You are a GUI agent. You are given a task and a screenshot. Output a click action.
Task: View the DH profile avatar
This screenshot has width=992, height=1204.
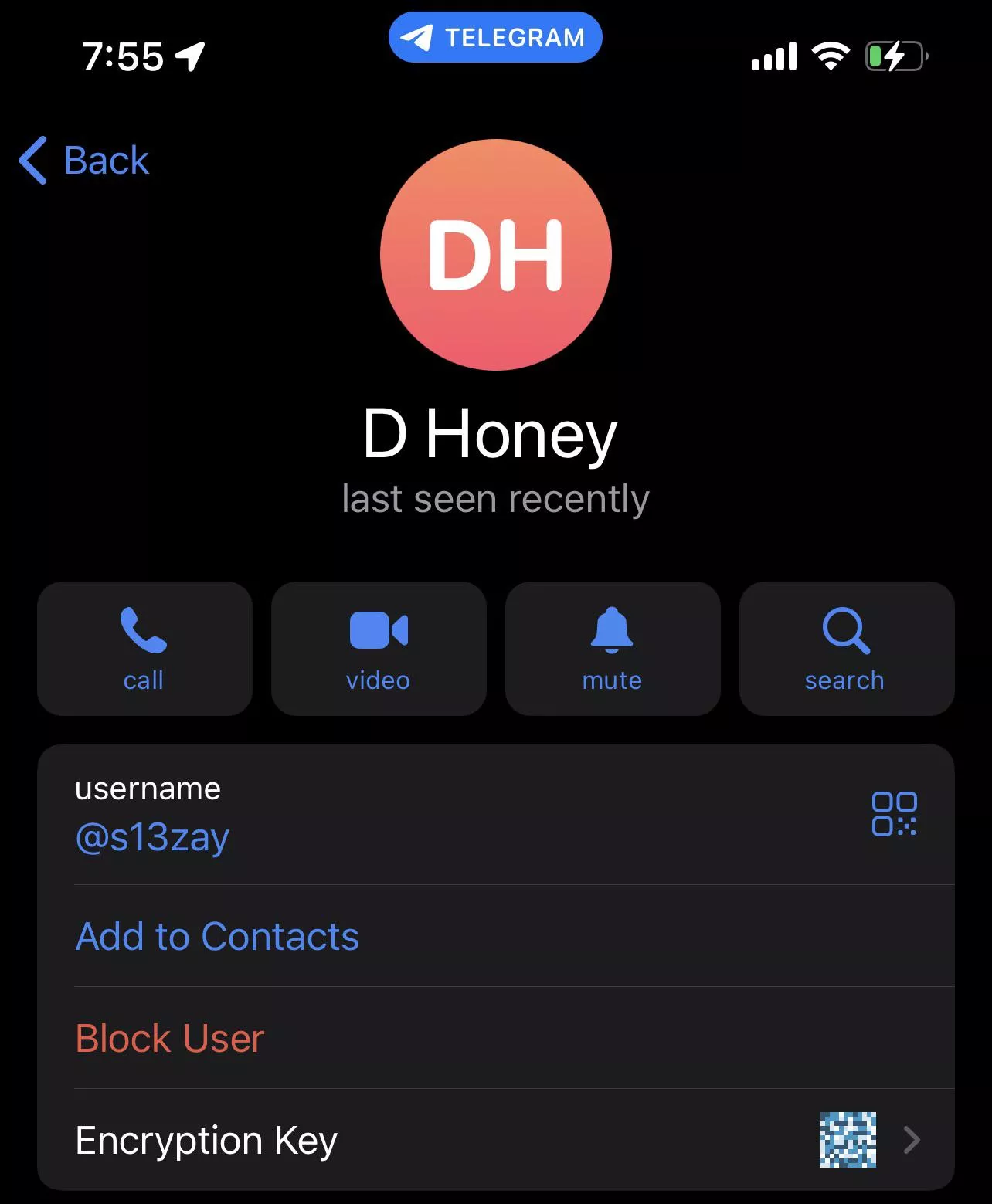[x=496, y=255]
